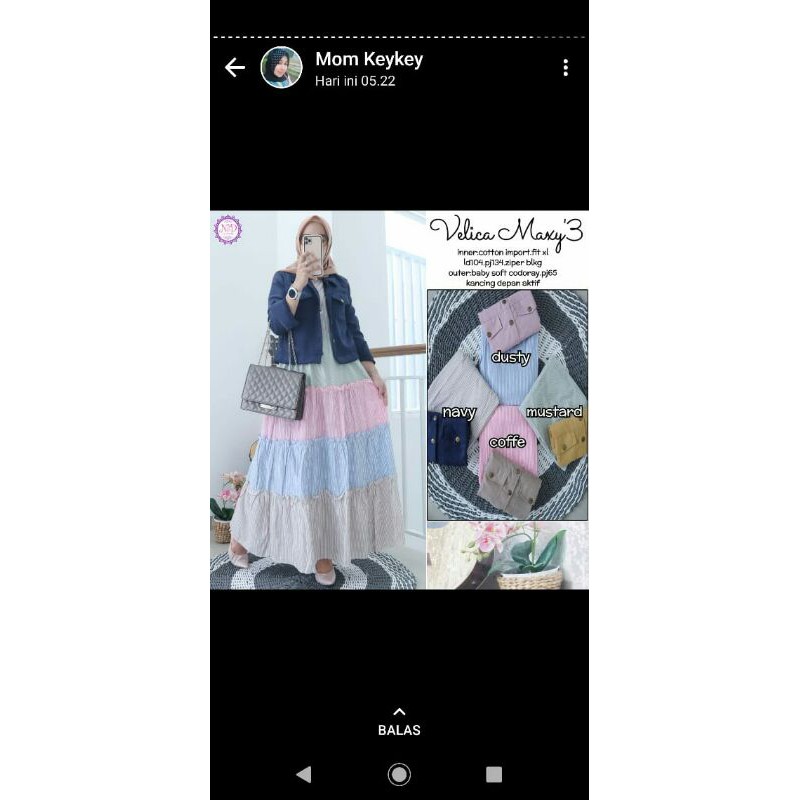Viewport: 800px width, 800px height.
Task: Tap the system back button
Action: coord(304,774)
